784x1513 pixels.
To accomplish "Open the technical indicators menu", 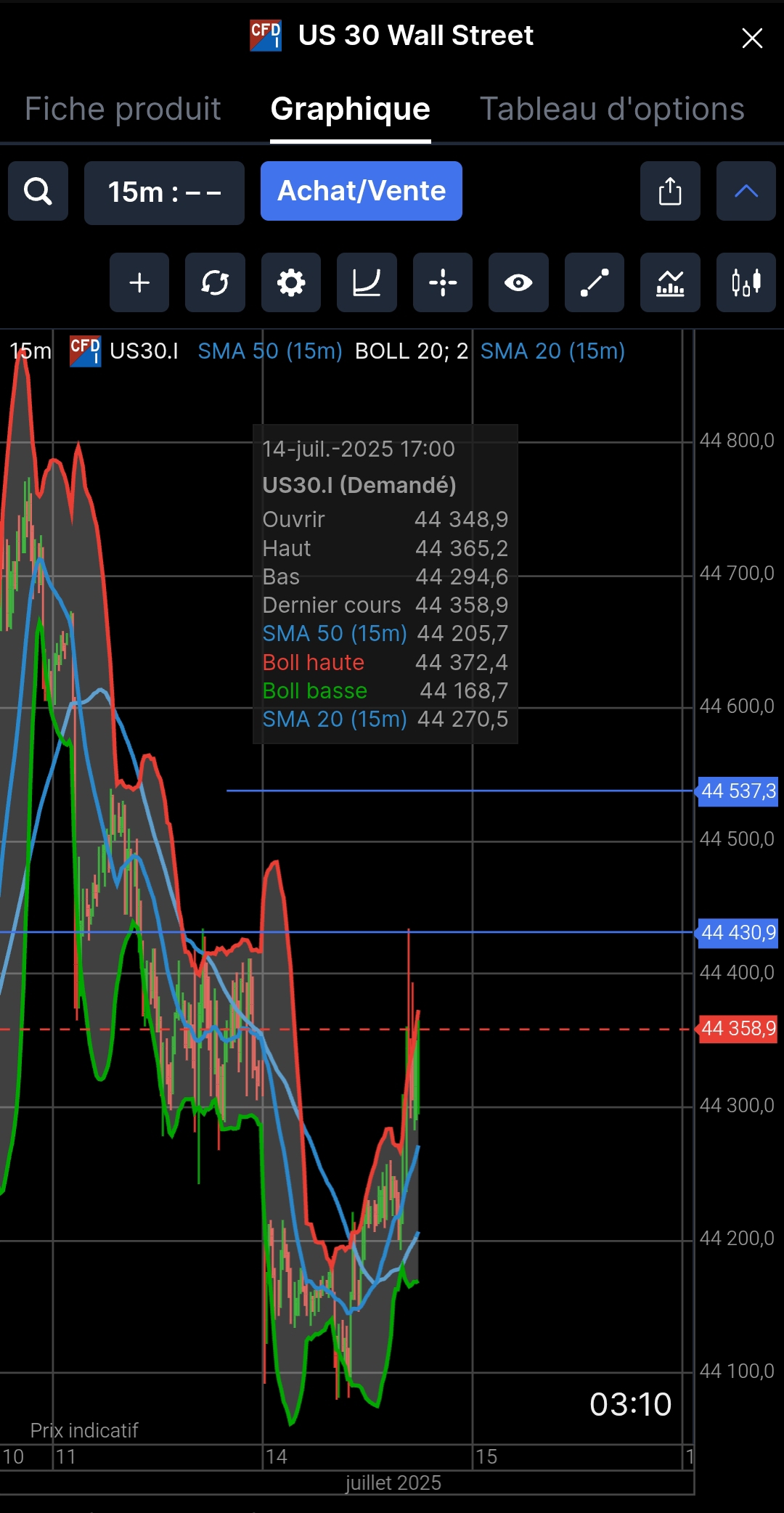I will pos(670,282).
